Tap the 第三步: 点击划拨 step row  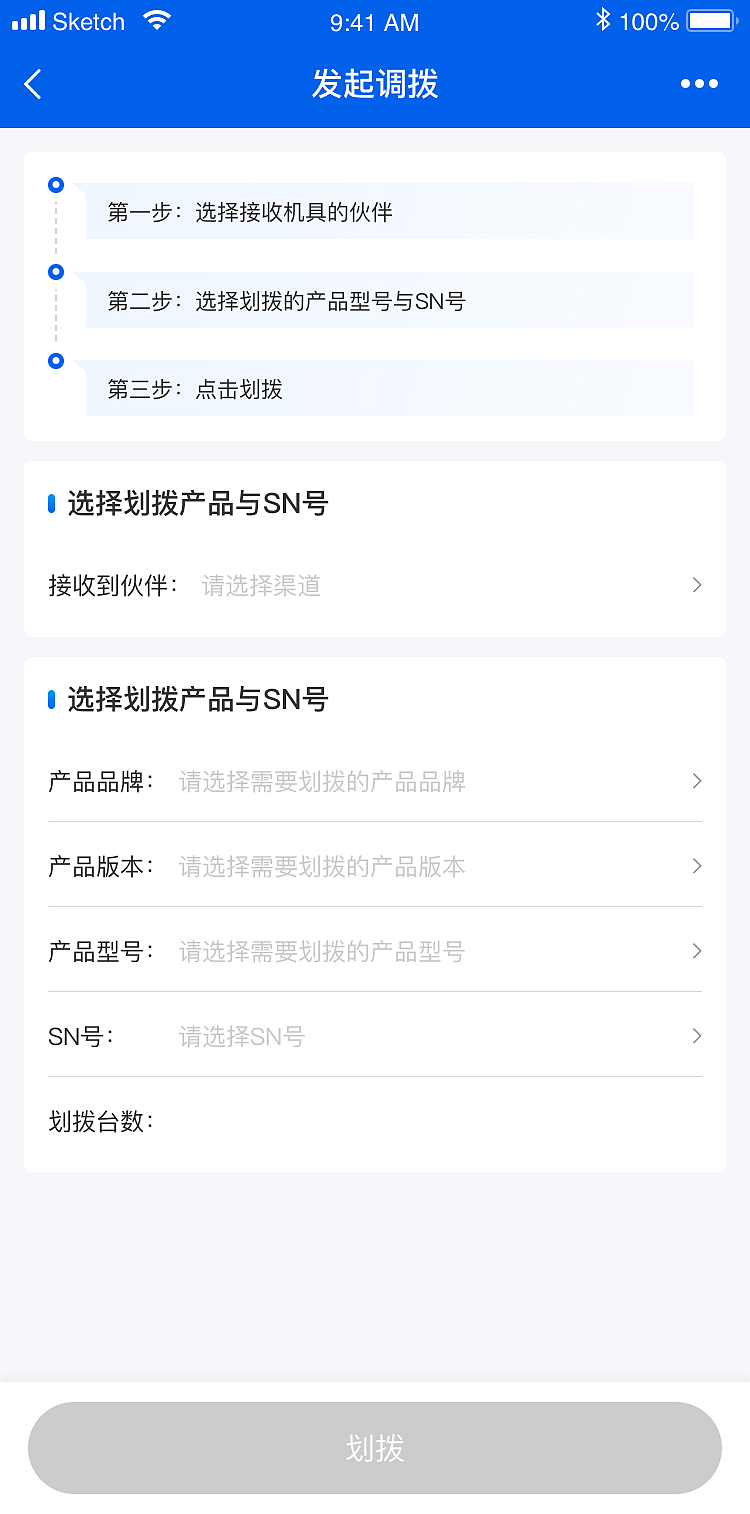pos(390,389)
